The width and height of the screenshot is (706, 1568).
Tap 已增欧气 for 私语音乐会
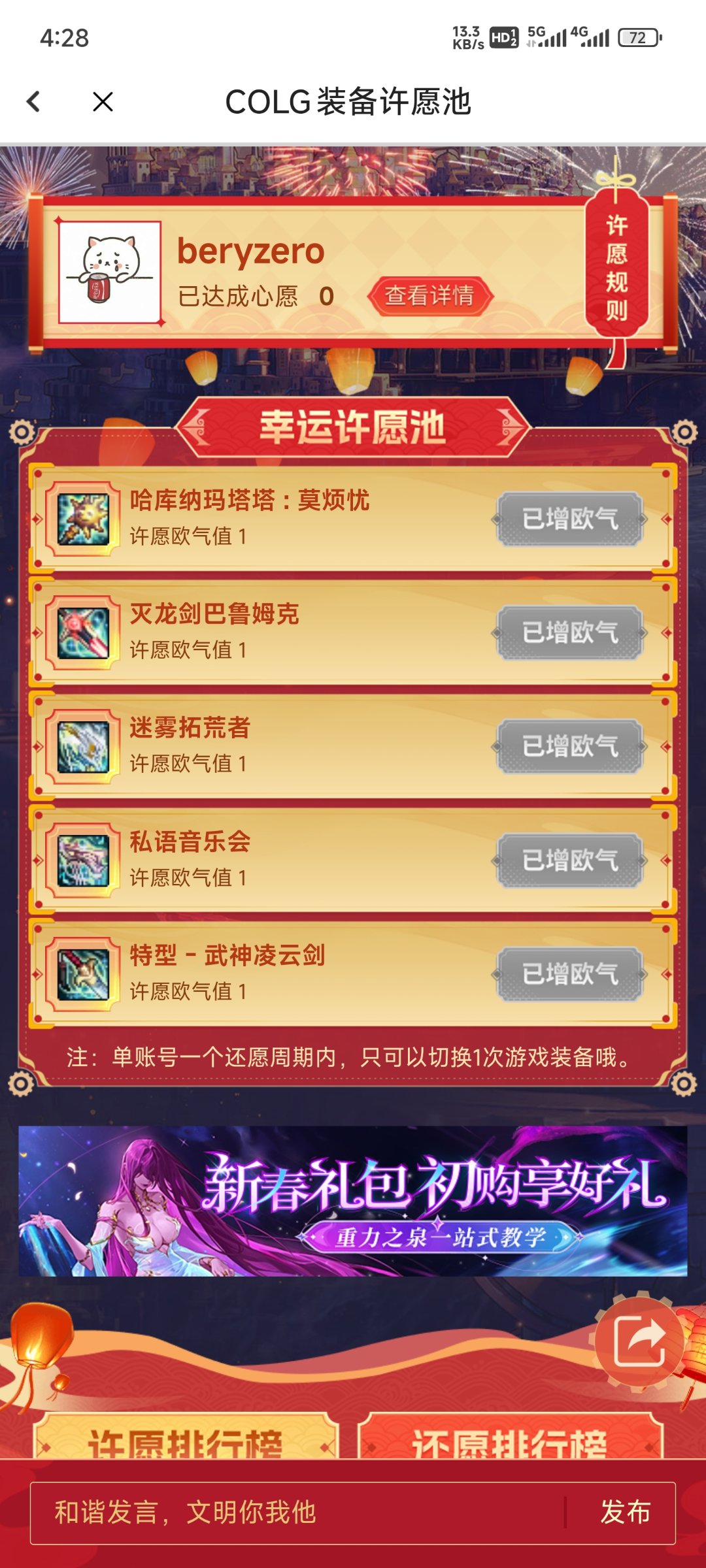click(x=569, y=860)
